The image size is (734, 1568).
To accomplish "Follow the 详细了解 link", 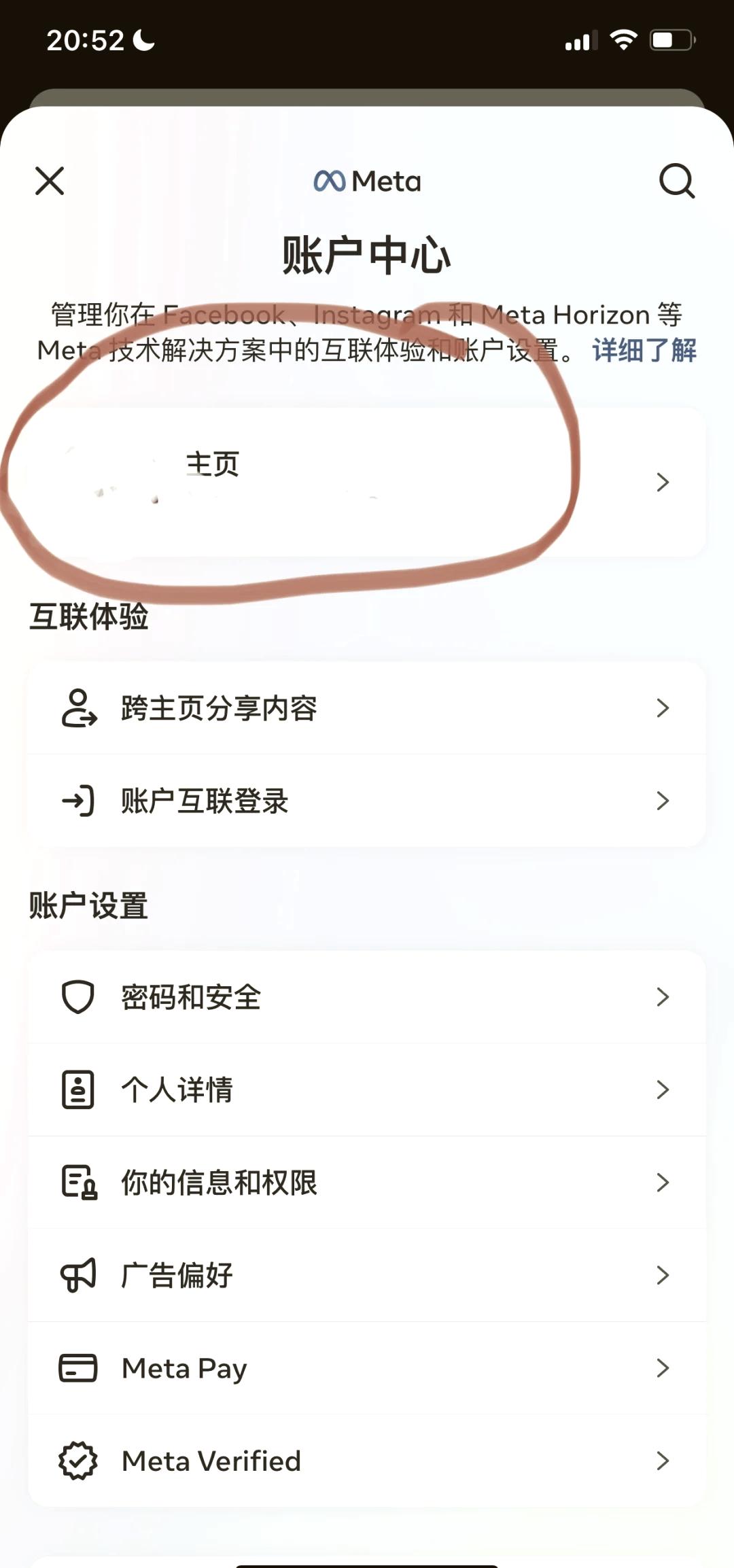I will click(644, 351).
